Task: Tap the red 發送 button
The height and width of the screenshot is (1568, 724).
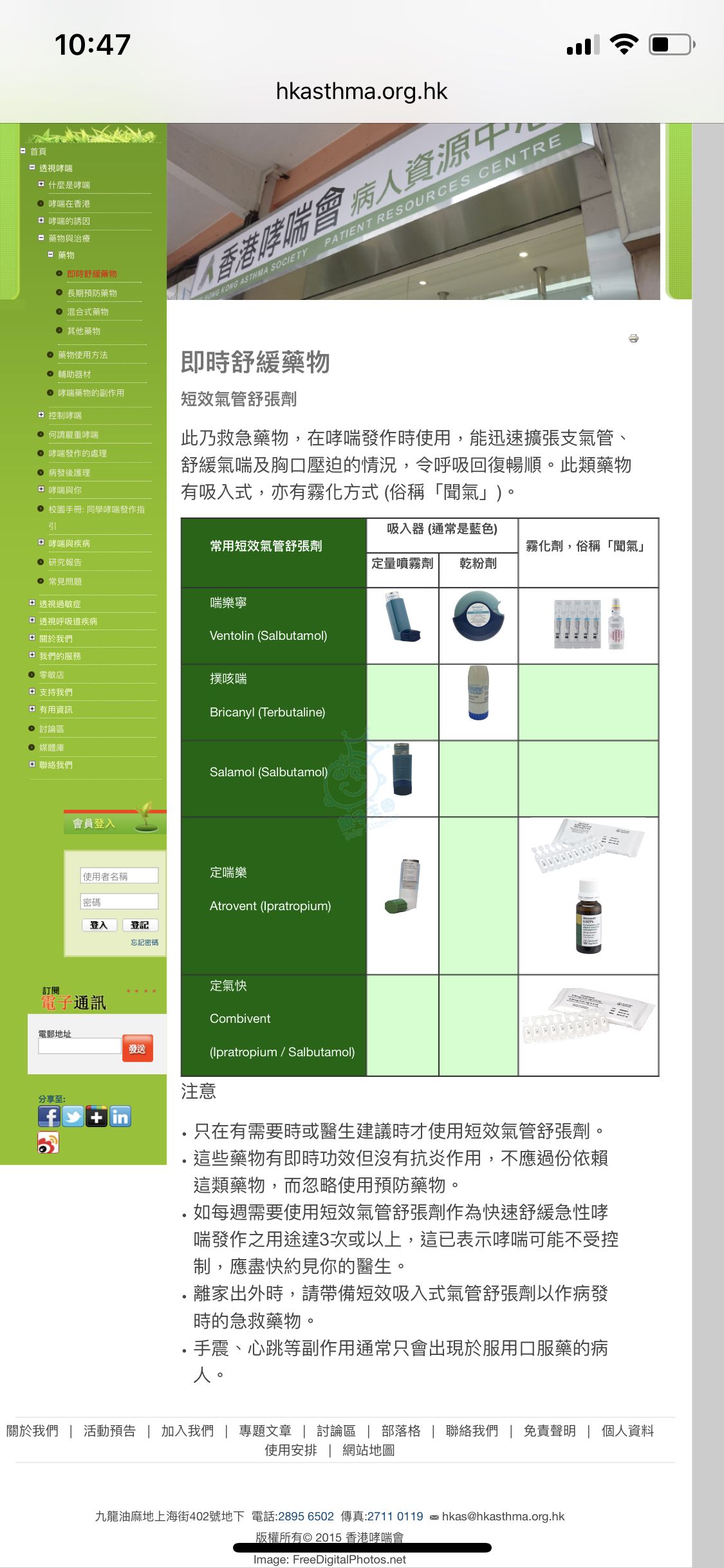Action: tap(137, 1049)
